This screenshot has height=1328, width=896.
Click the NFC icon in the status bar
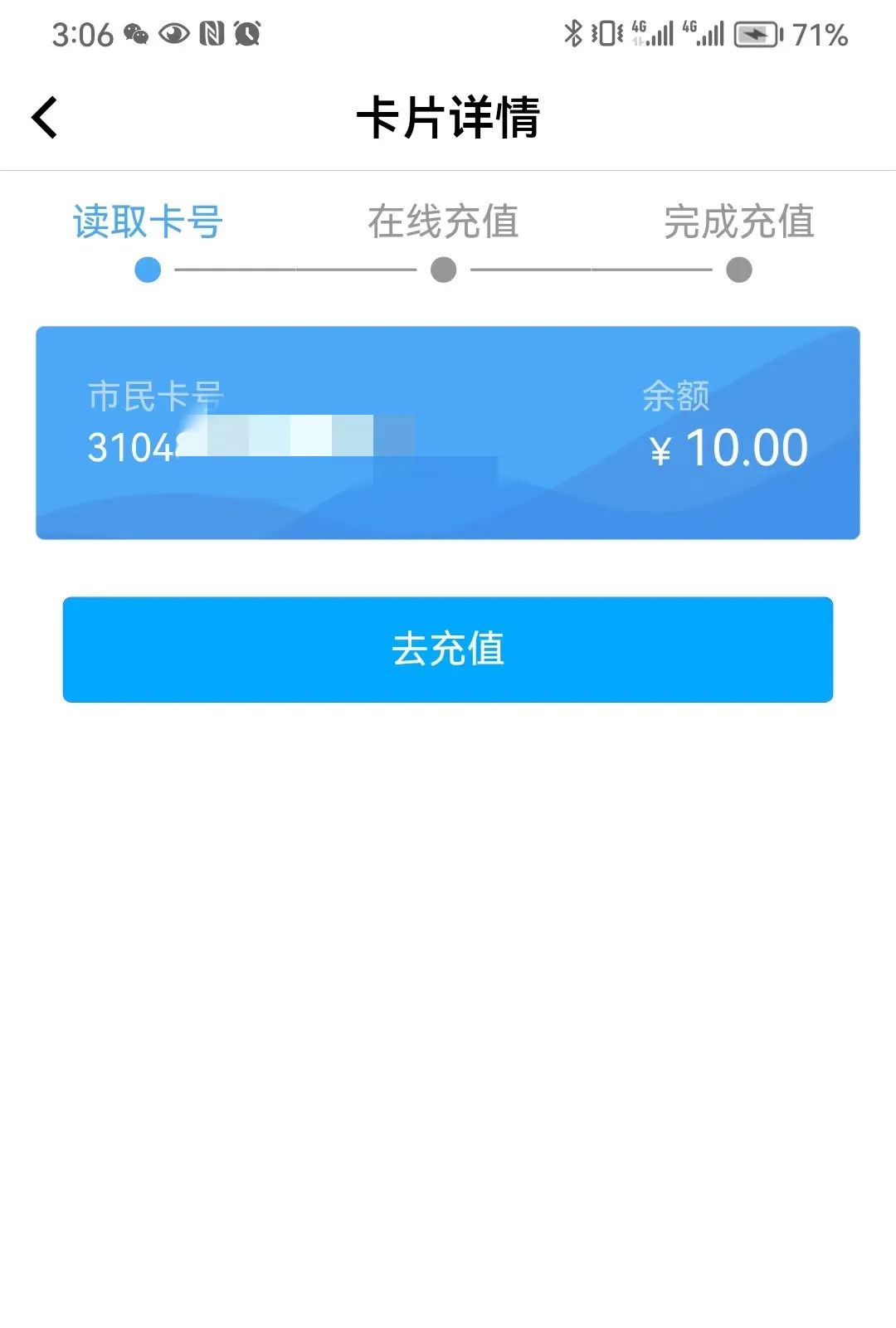tap(212, 33)
